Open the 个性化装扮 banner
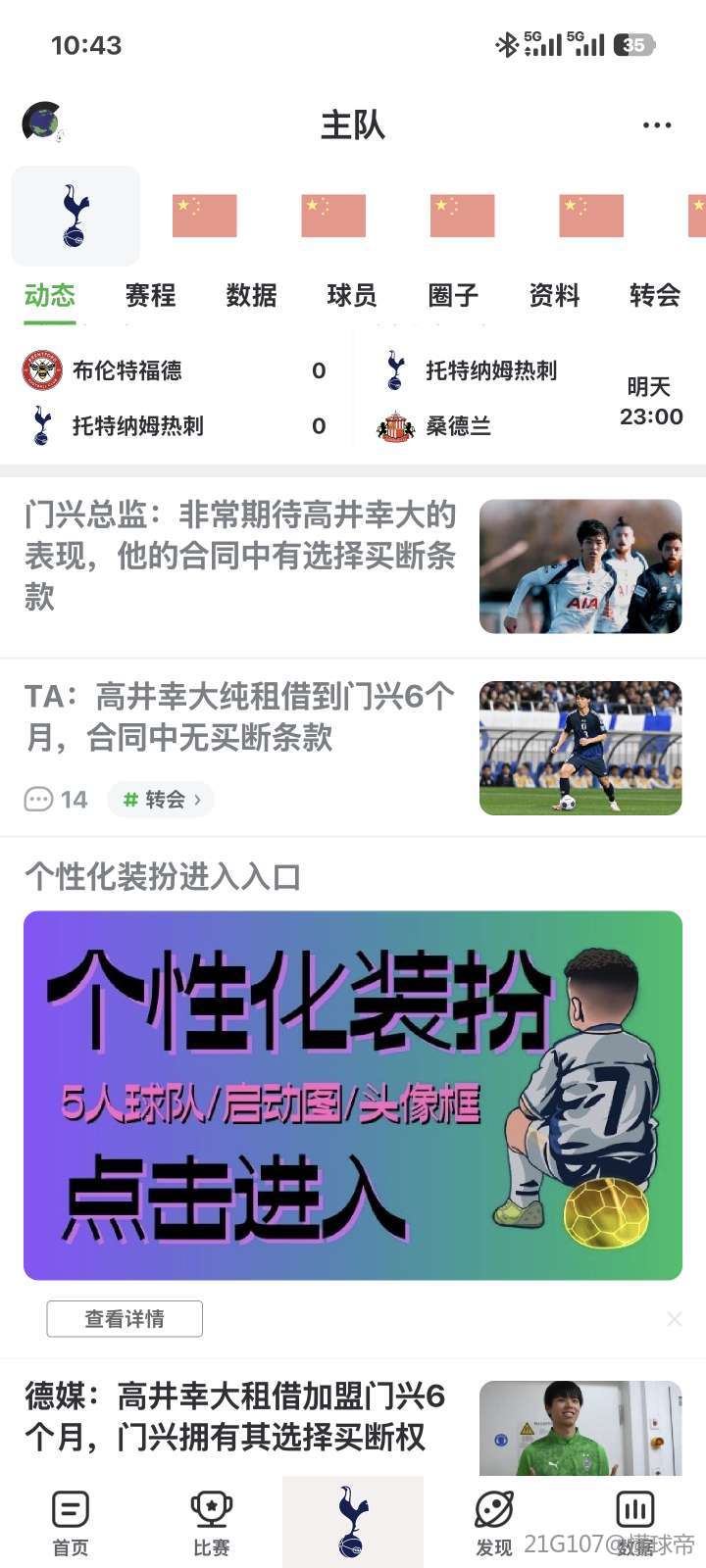The image size is (706, 1568). click(353, 1095)
